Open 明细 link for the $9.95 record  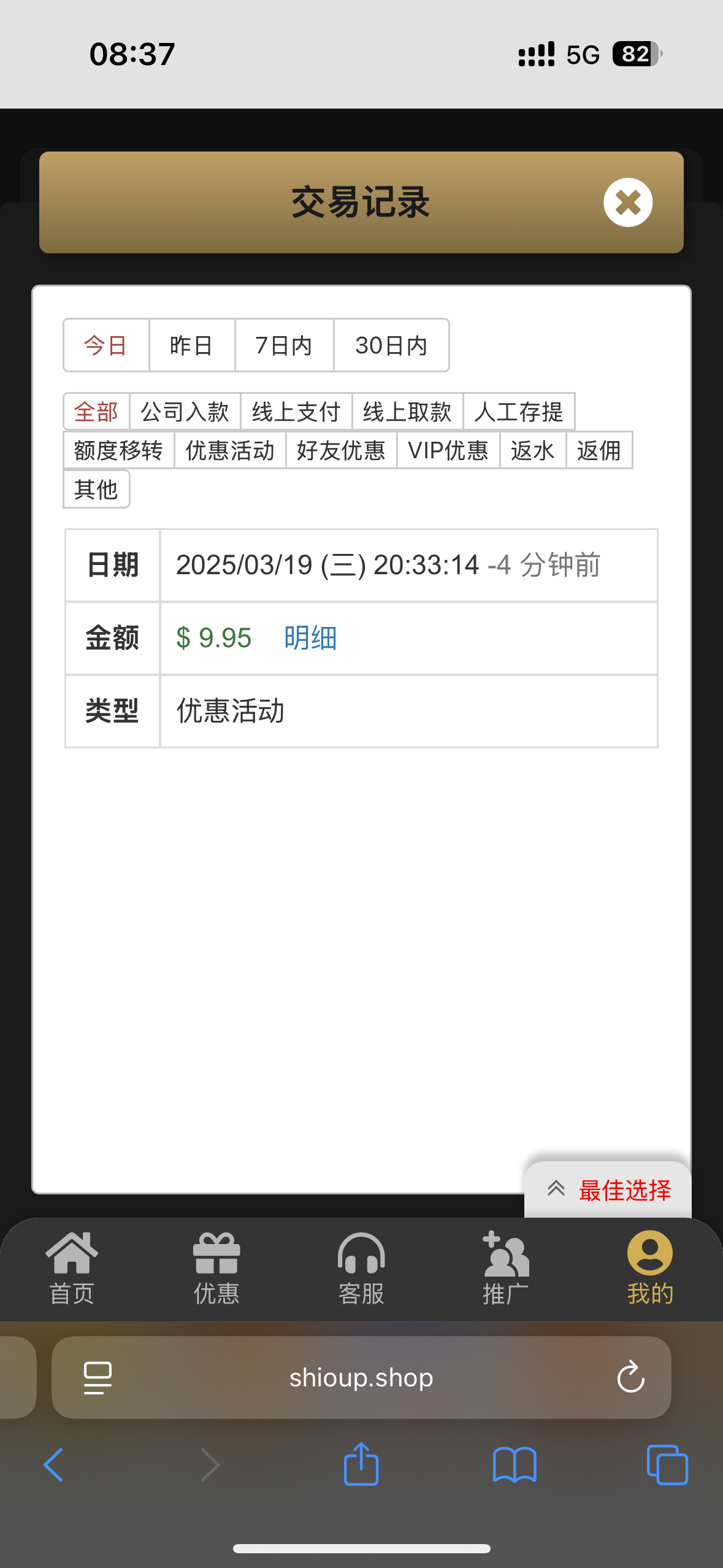point(310,638)
